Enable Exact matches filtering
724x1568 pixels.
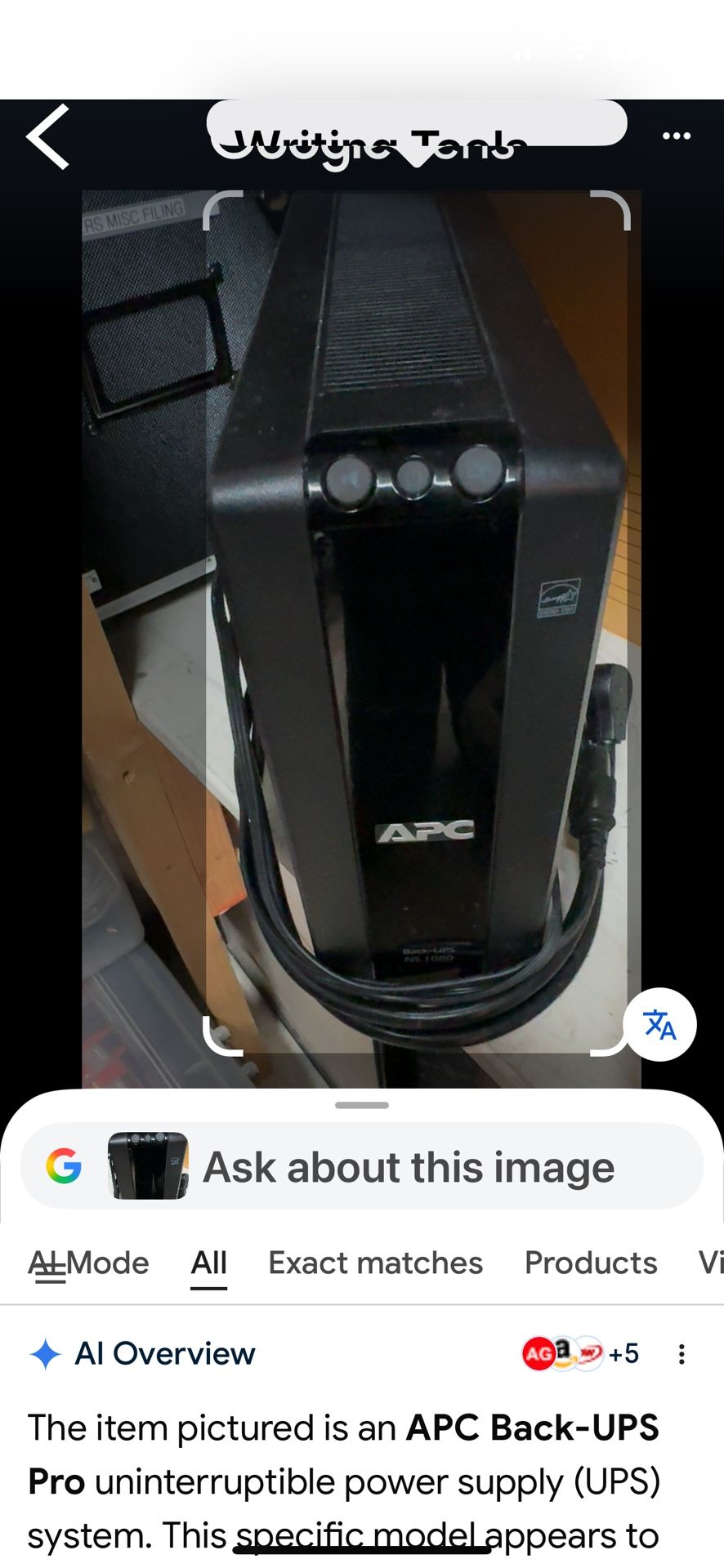(x=374, y=1263)
